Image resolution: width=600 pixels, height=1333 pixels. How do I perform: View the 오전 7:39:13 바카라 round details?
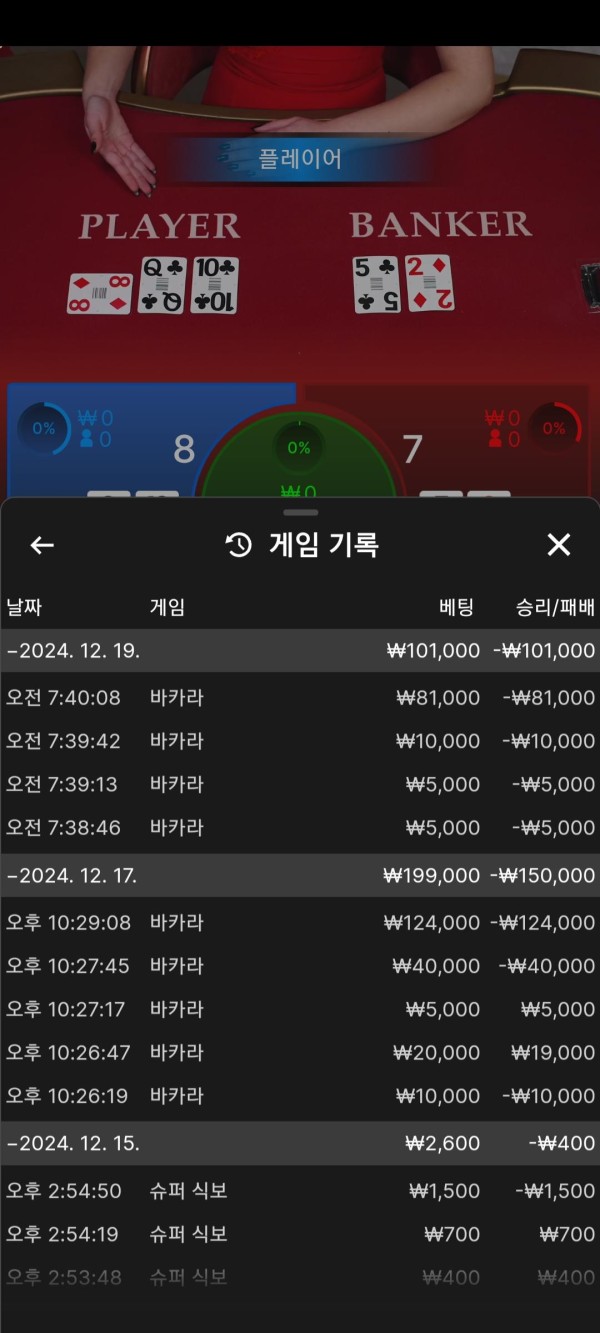(300, 785)
